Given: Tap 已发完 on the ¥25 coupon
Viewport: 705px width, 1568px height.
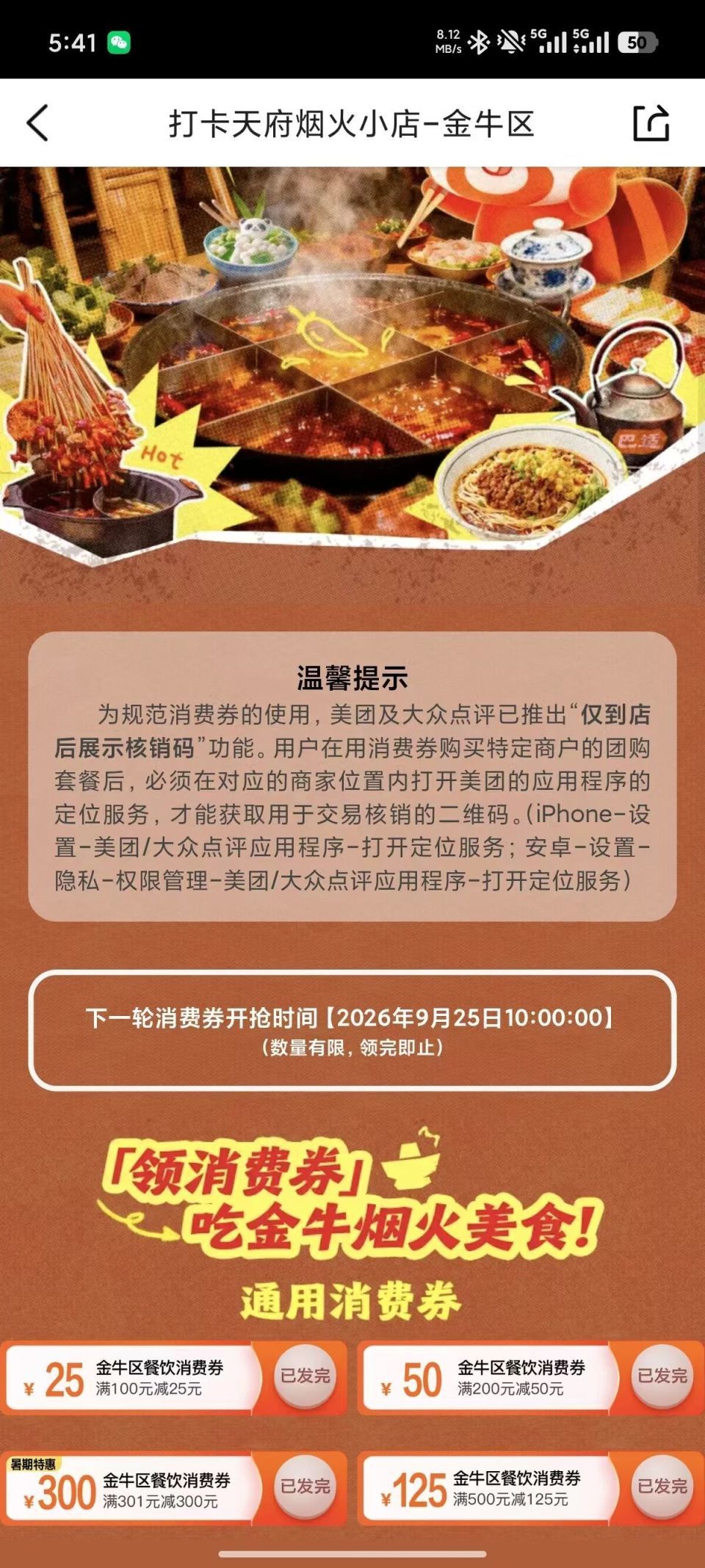Looking at the screenshot, I should 305,1376.
